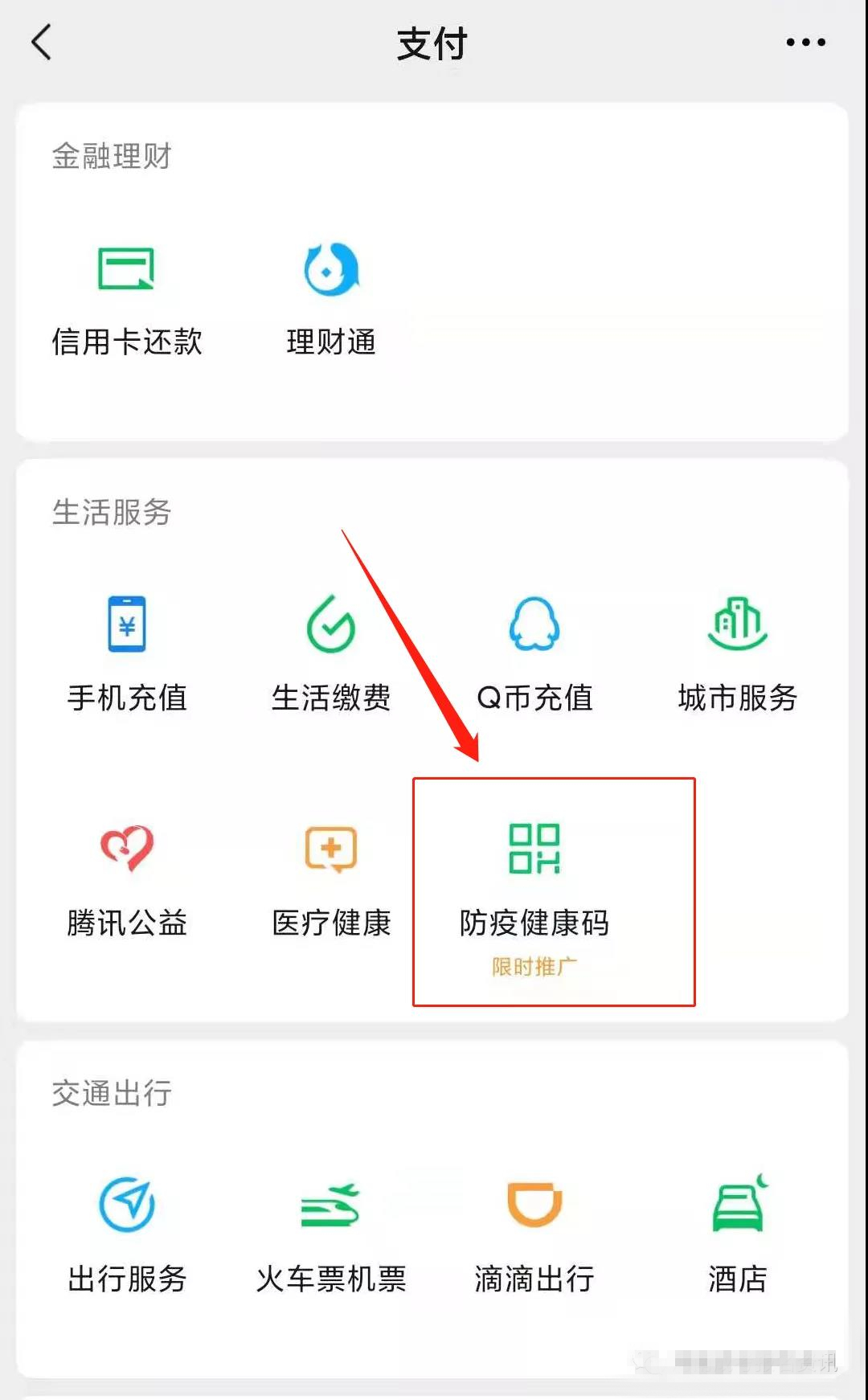
Task: Open 城市服务 city services
Action: (737, 654)
